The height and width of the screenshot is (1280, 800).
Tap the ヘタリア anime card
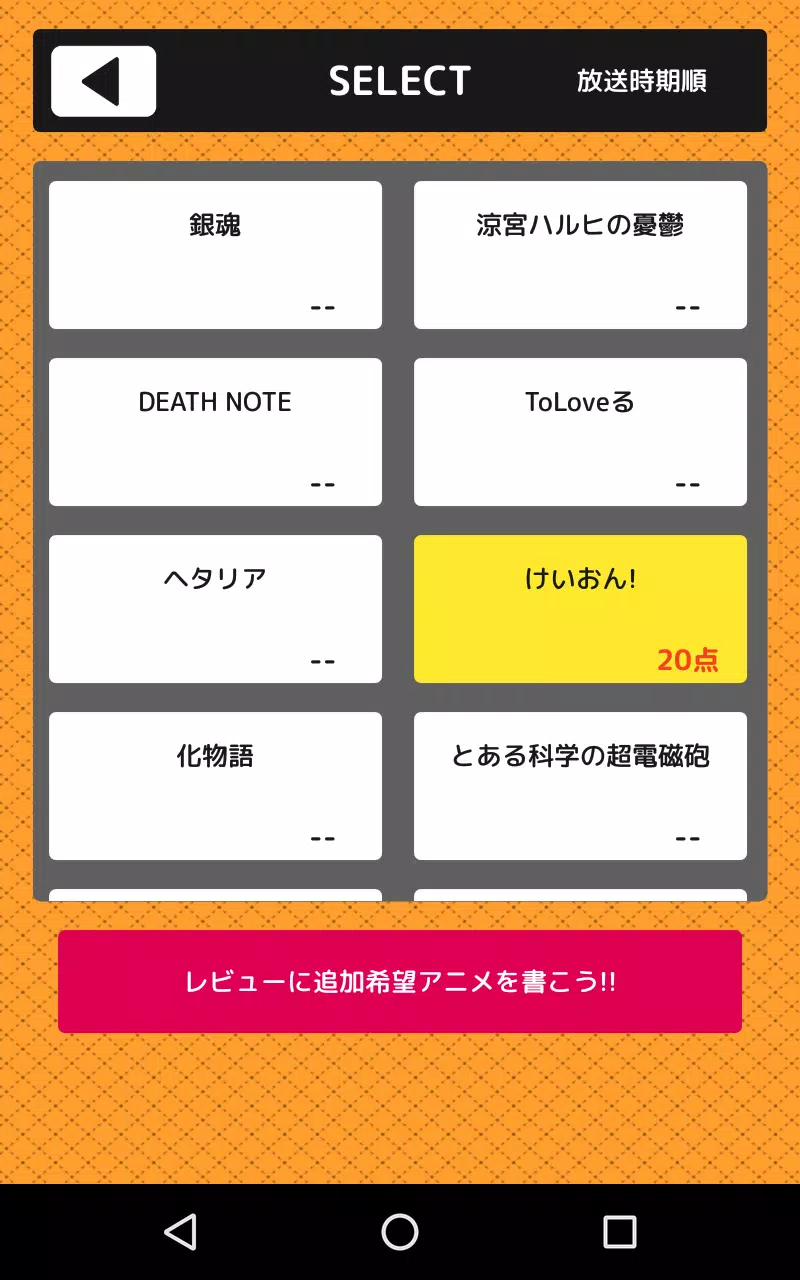(x=214, y=608)
